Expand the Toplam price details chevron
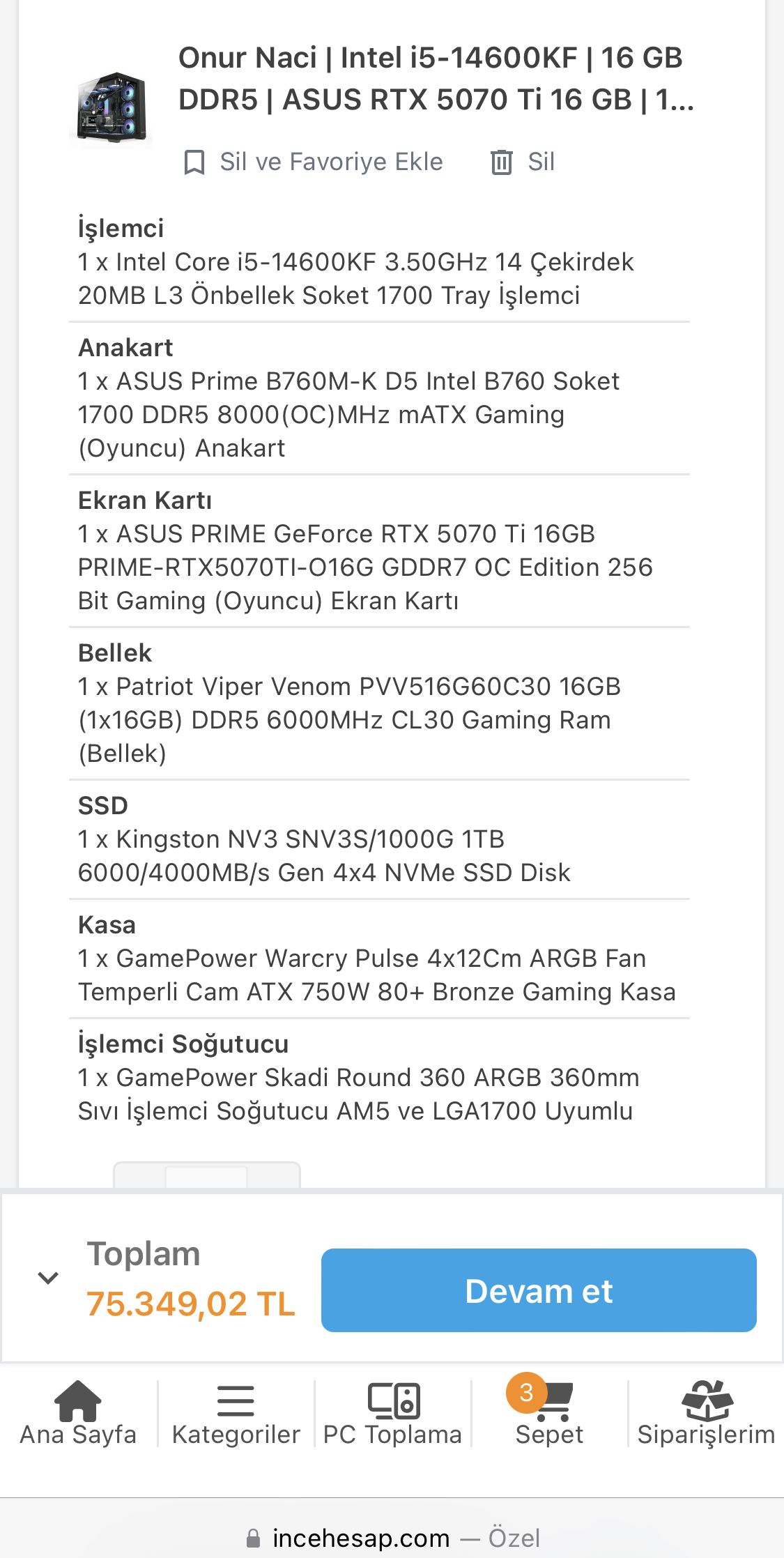The width and height of the screenshot is (784, 1558). point(48,1278)
